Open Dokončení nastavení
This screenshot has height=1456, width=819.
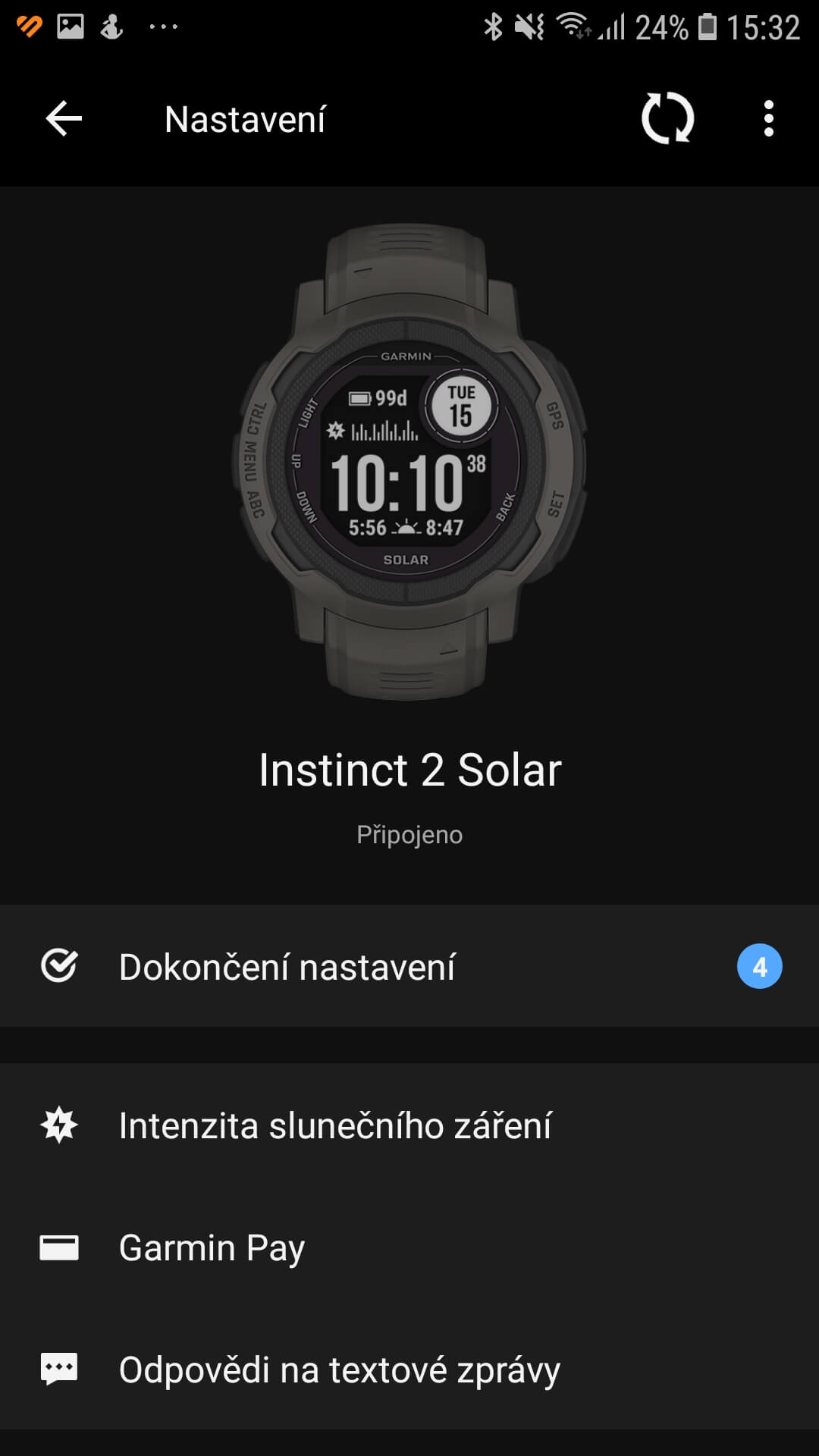(x=409, y=967)
